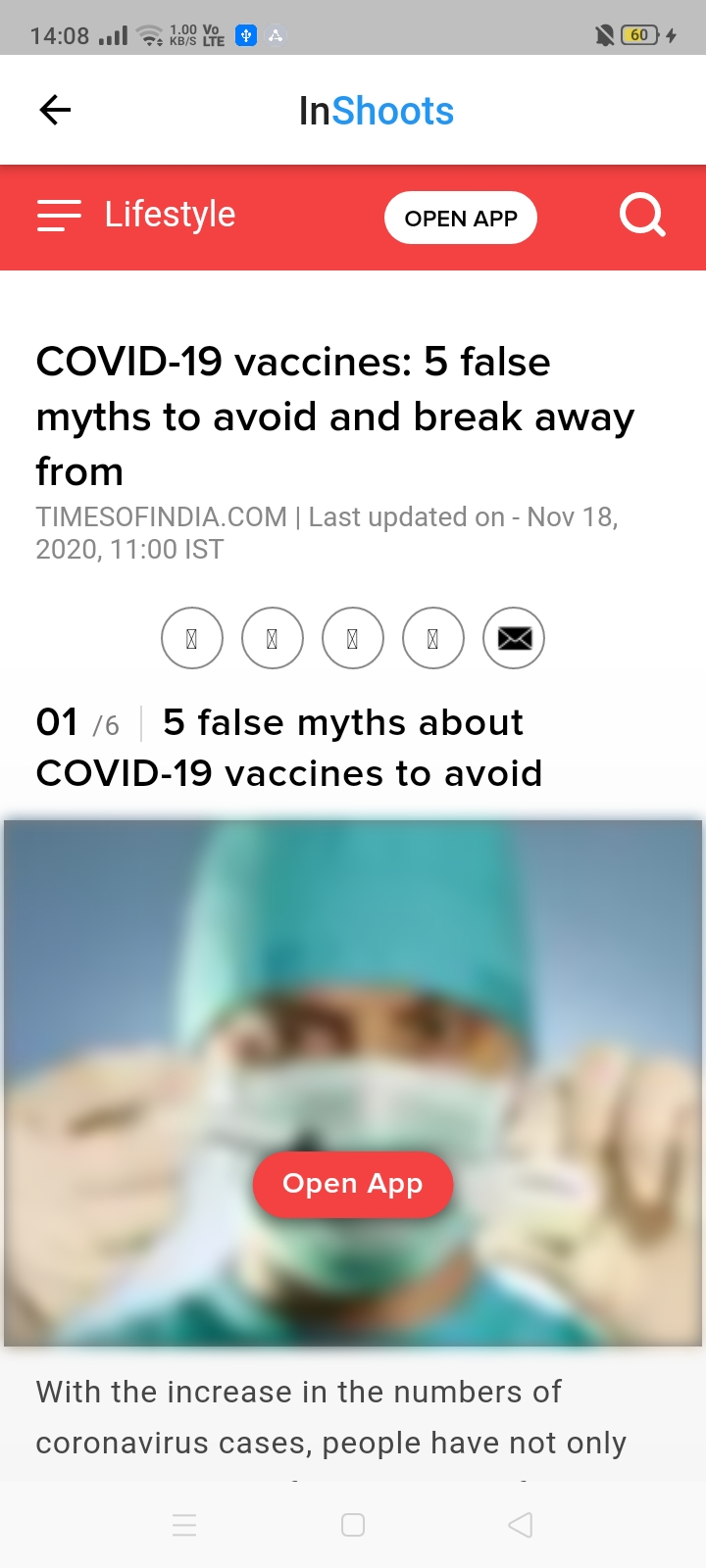The width and height of the screenshot is (706, 1568).
Task: Go to the system home screen
Action: coord(353,1525)
